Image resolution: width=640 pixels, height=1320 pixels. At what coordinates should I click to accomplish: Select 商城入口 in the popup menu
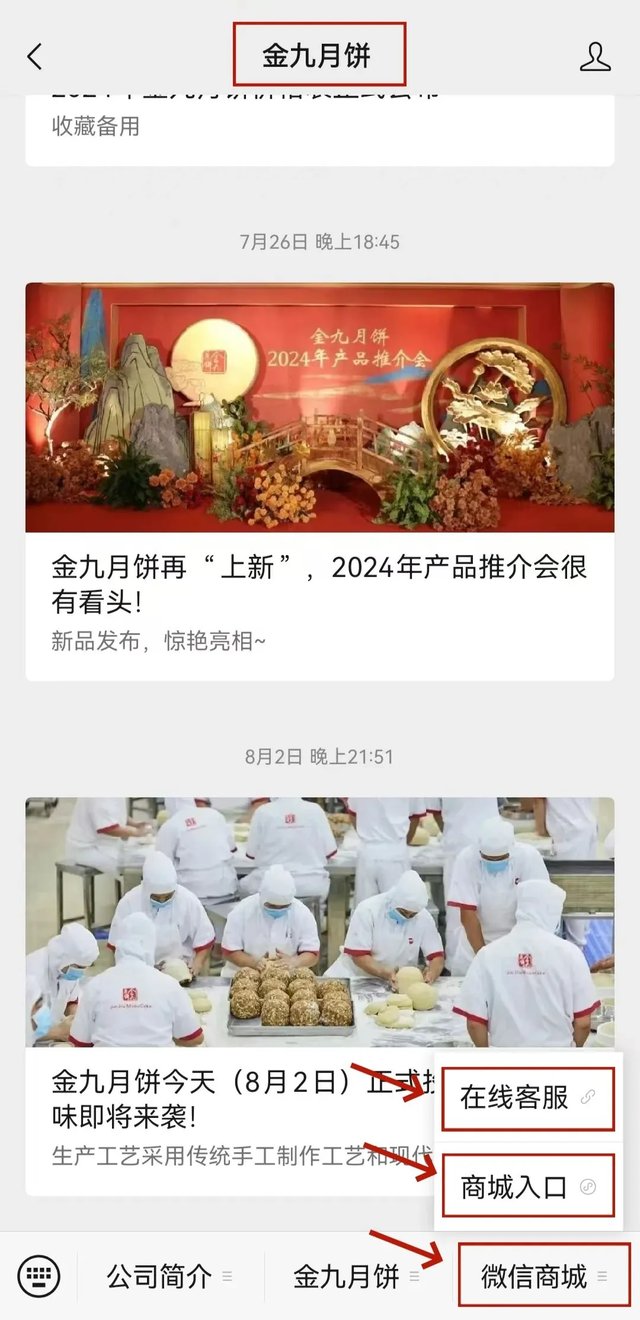coord(527,1187)
